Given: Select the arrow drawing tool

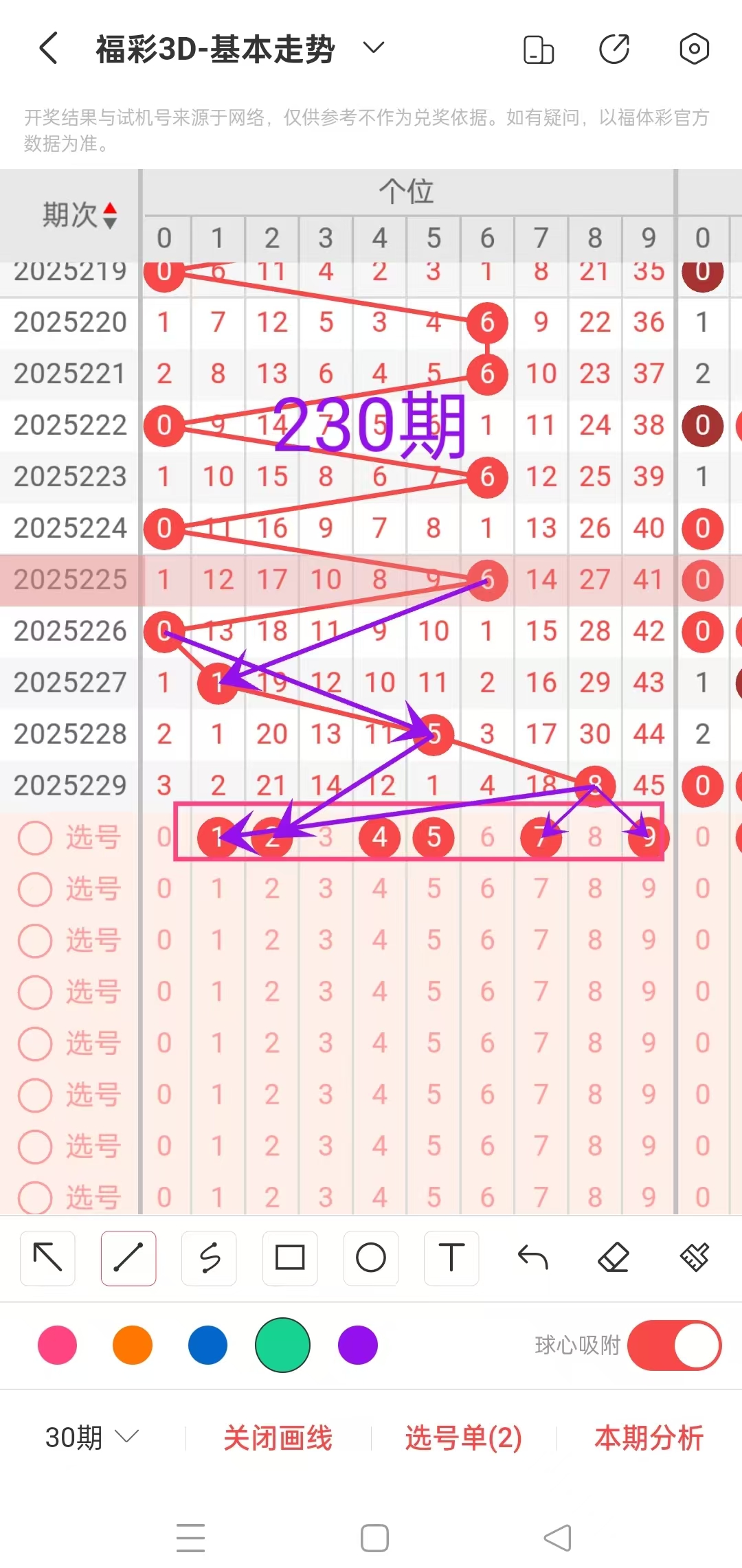Looking at the screenshot, I should click(x=48, y=1258).
